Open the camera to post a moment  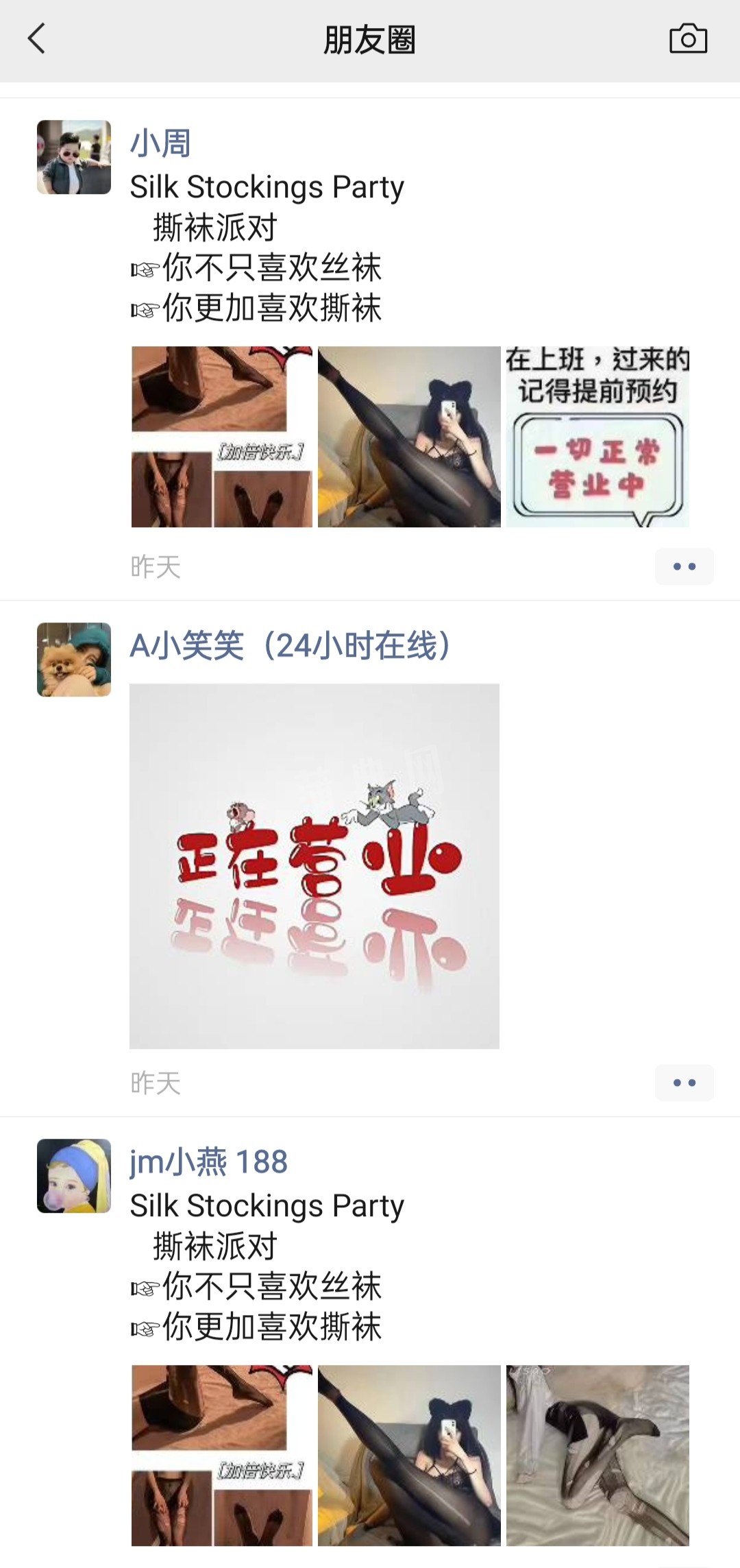click(x=688, y=39)
